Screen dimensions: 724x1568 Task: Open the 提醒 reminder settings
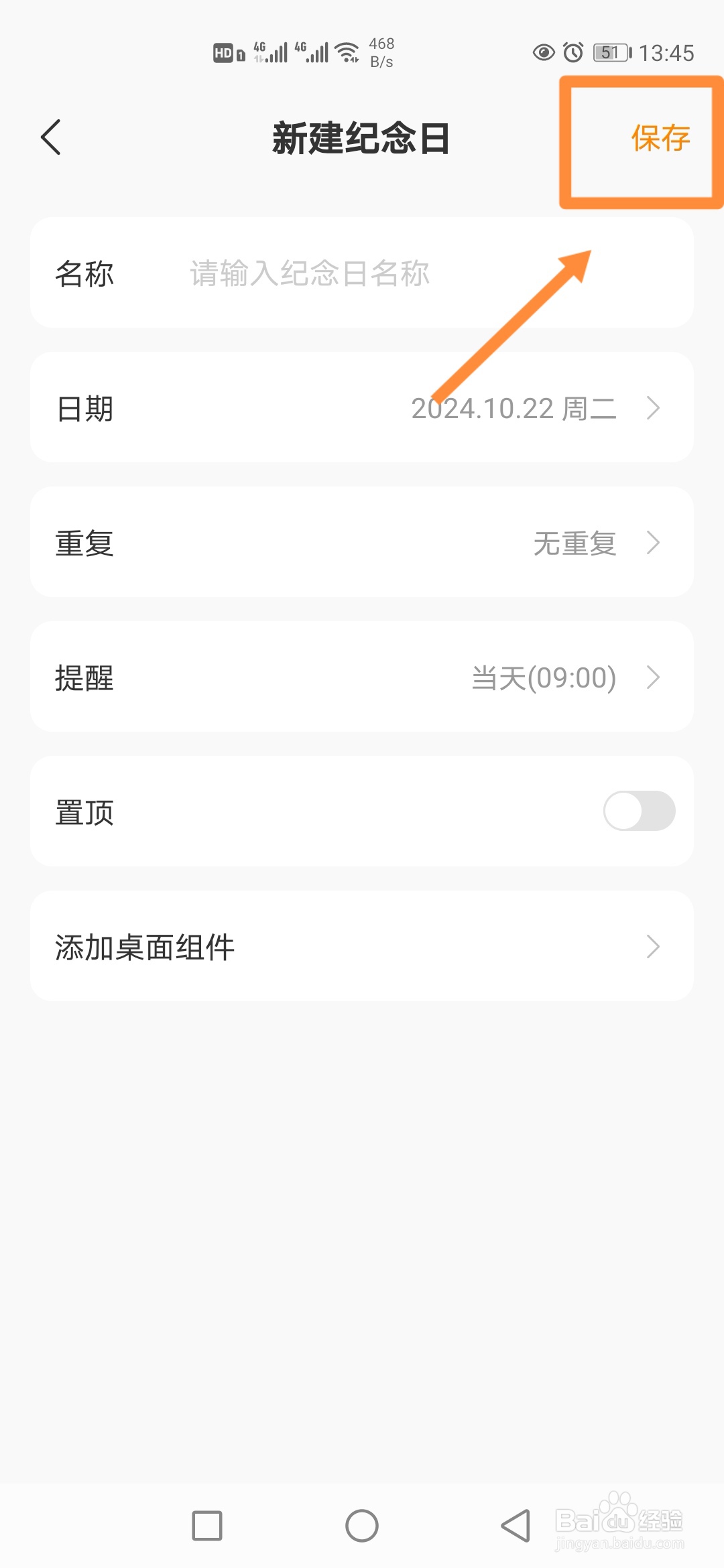click(x=362, y=678)
